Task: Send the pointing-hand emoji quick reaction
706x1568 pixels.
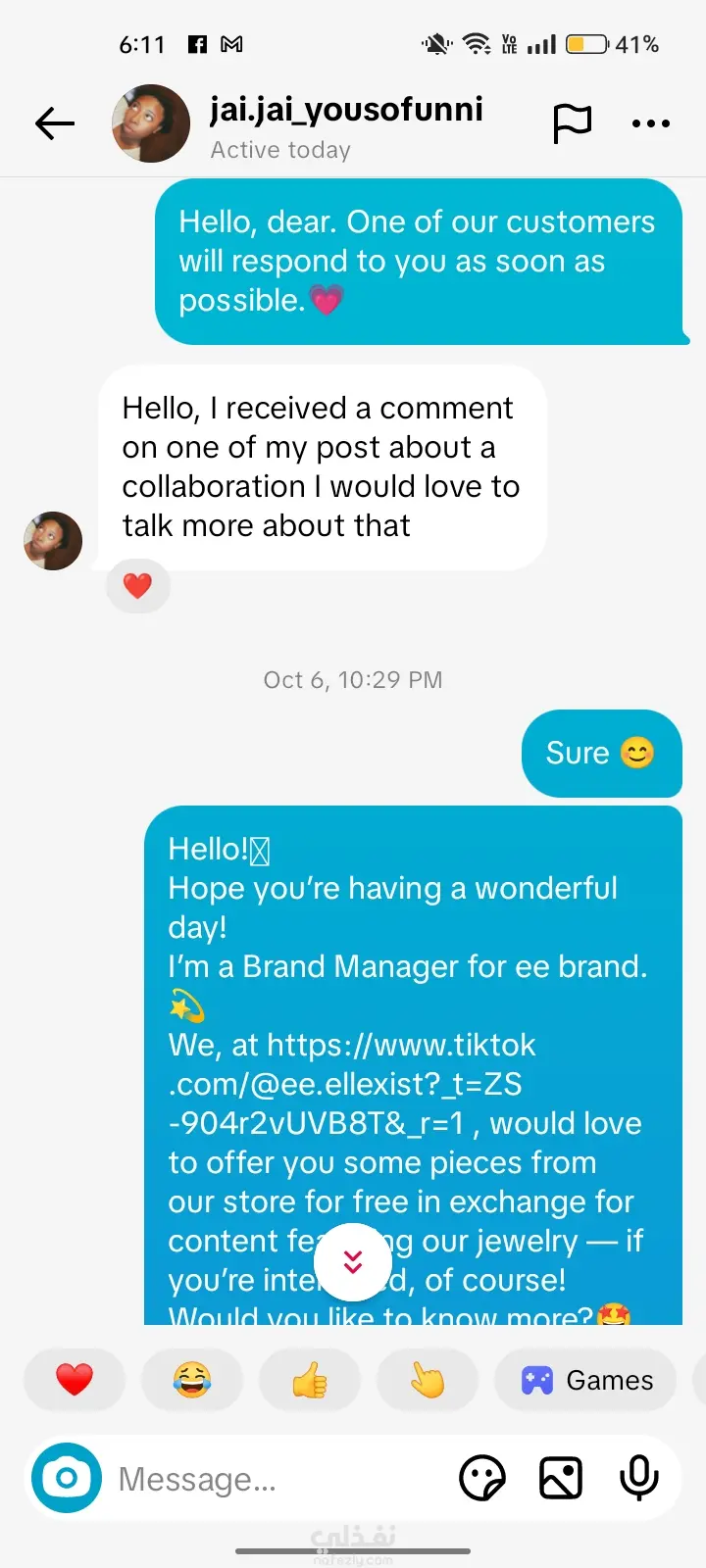Action: pyautogui.click(x=428, y=1380)
